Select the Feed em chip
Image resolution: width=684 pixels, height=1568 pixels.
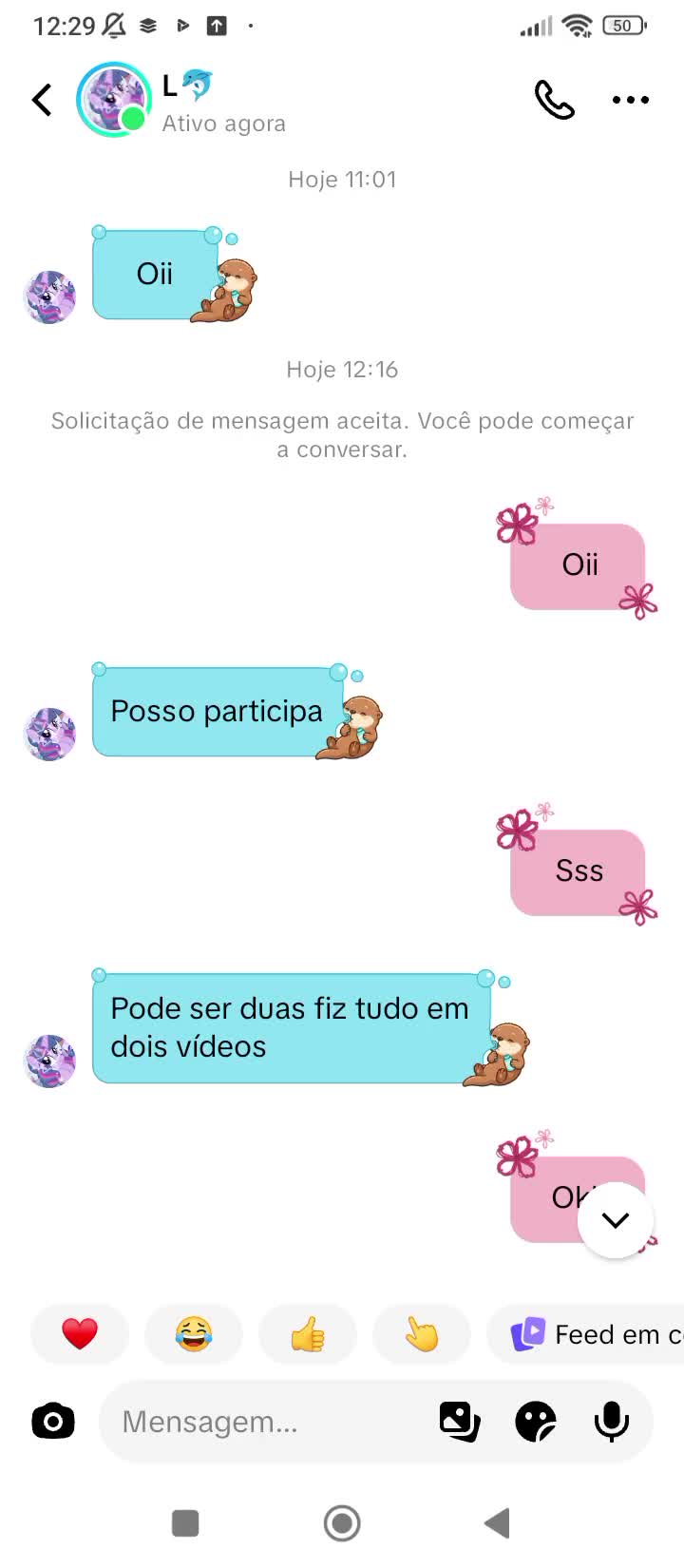pyautogui.click(x=586, y=1334)
